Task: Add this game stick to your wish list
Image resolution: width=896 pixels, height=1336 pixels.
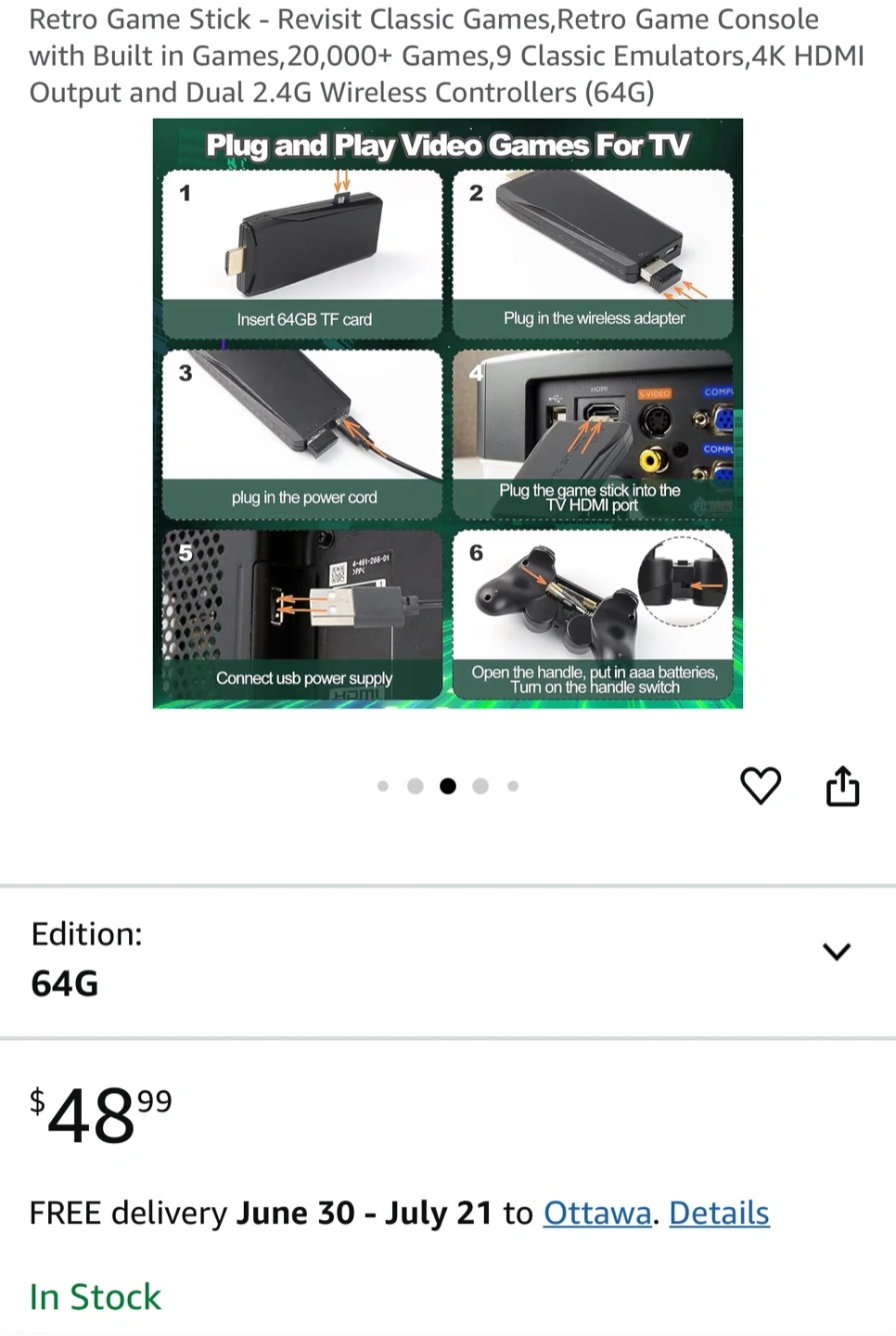Action: [x=761, y=786]
